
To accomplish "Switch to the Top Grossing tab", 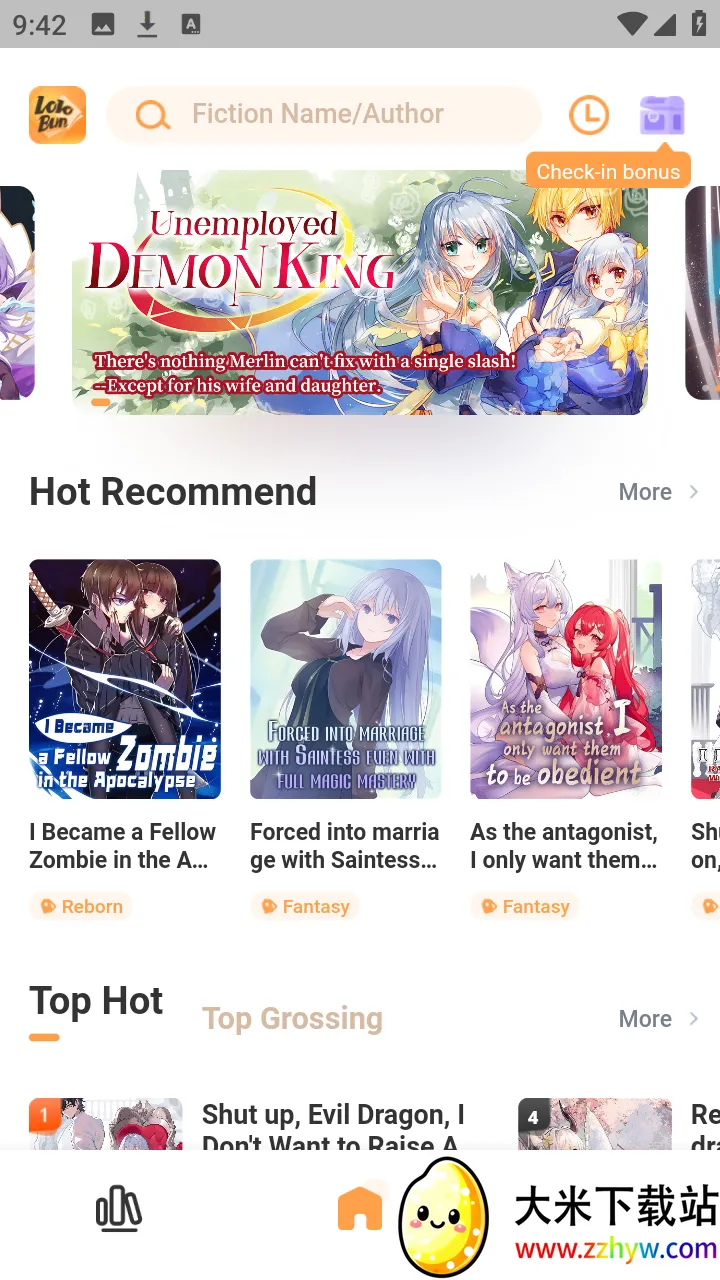I will (x=292, y=1018).
